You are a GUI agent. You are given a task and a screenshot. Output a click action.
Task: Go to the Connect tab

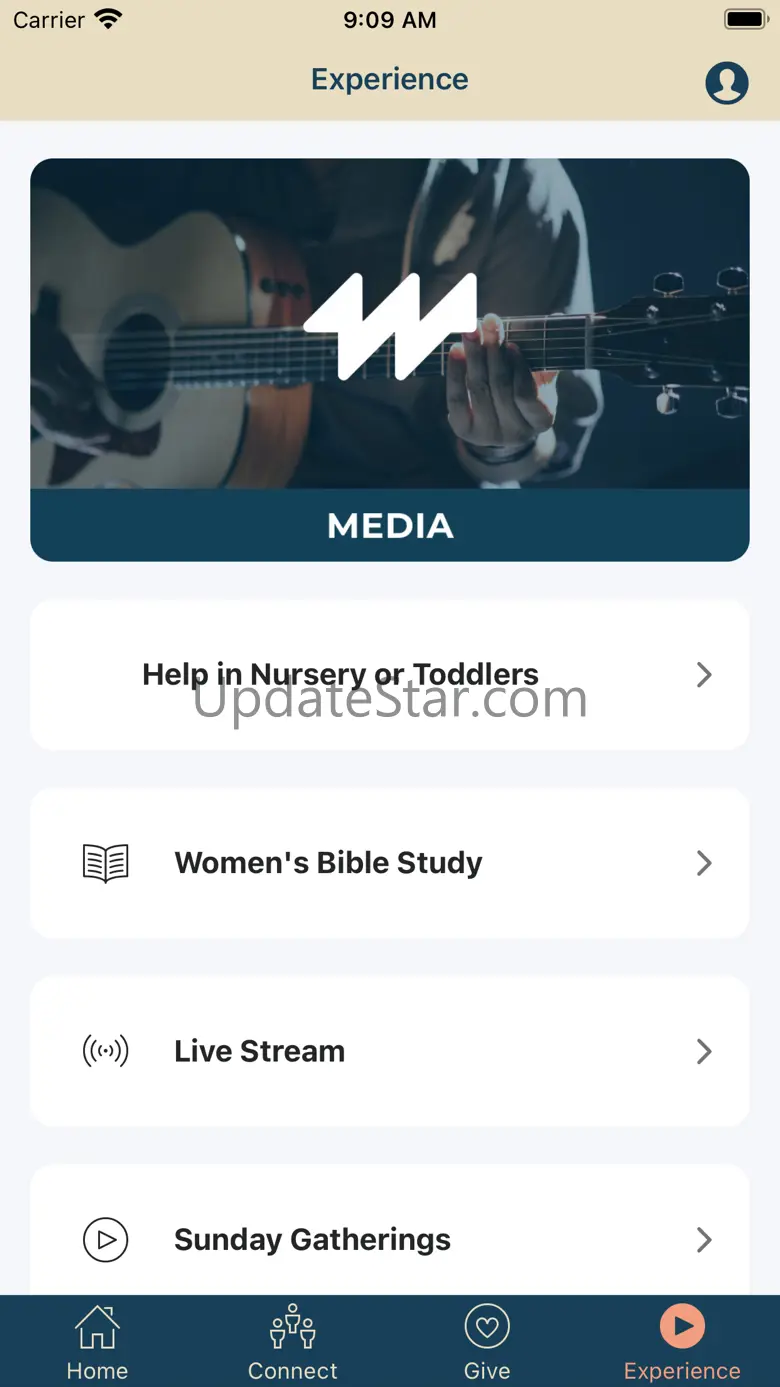pyautogui.click(x=293, y=1342)
